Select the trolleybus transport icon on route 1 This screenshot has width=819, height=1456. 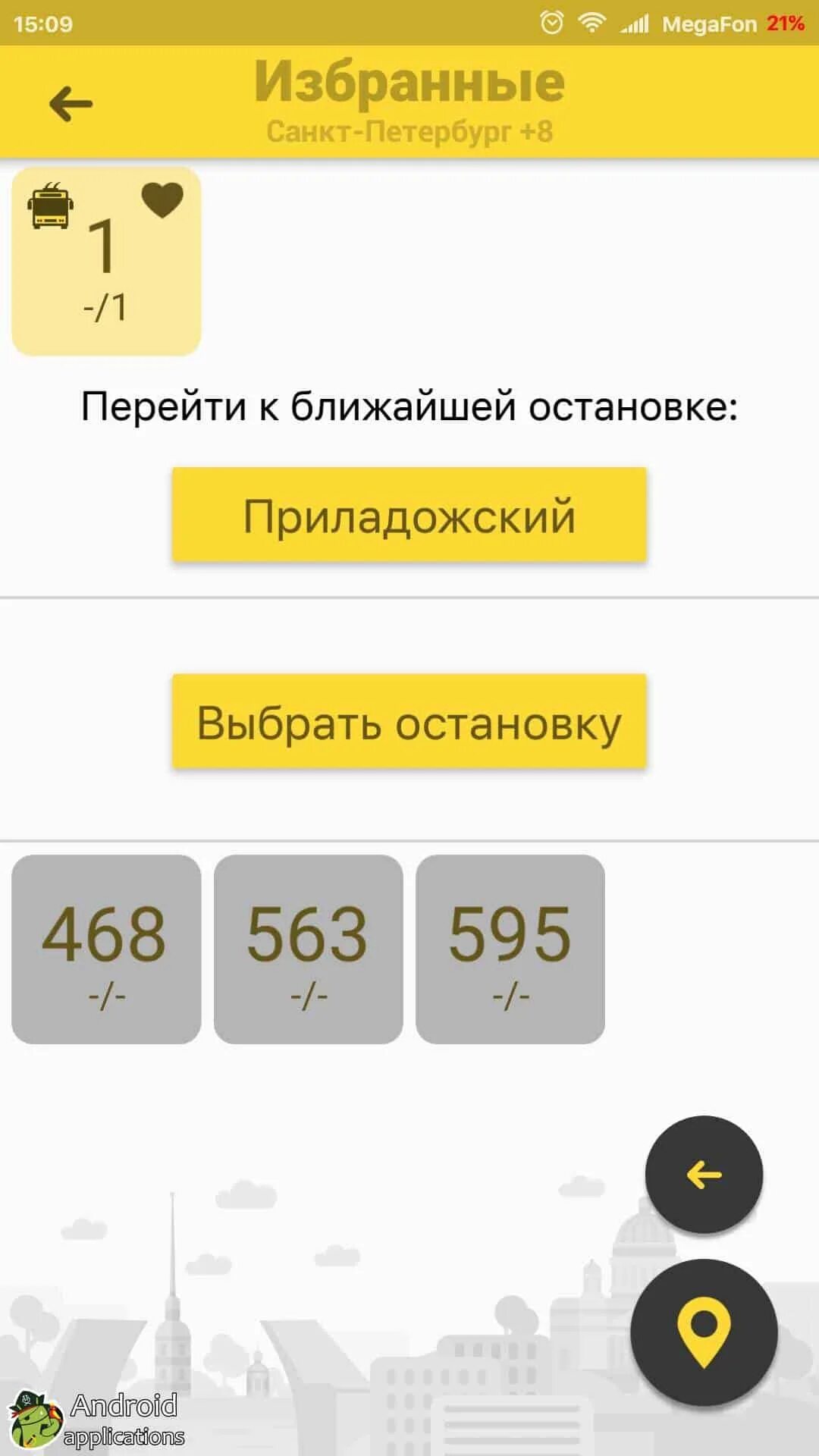click(x=50, y=203)
